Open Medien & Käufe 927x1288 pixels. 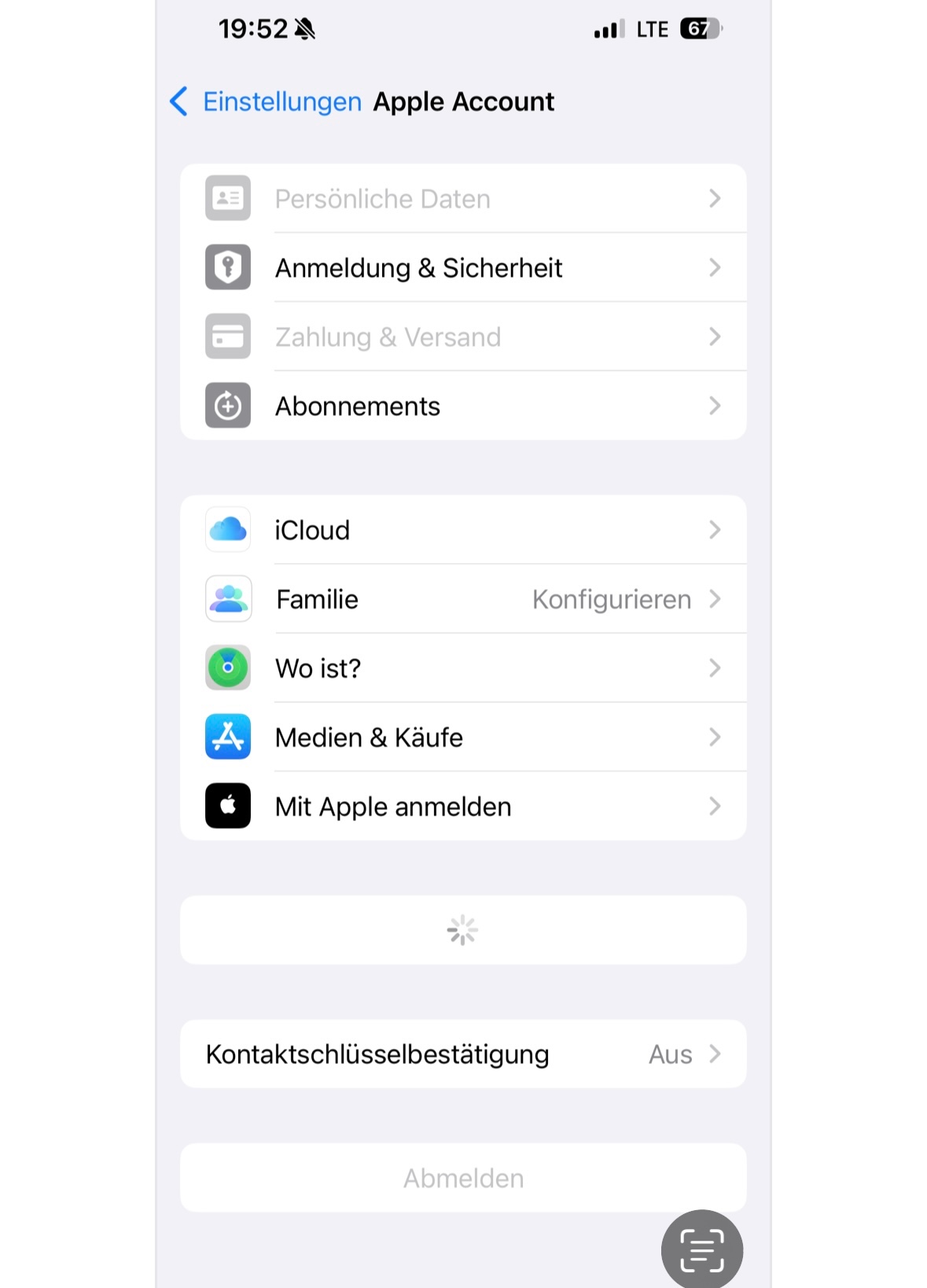coord(462,738)
